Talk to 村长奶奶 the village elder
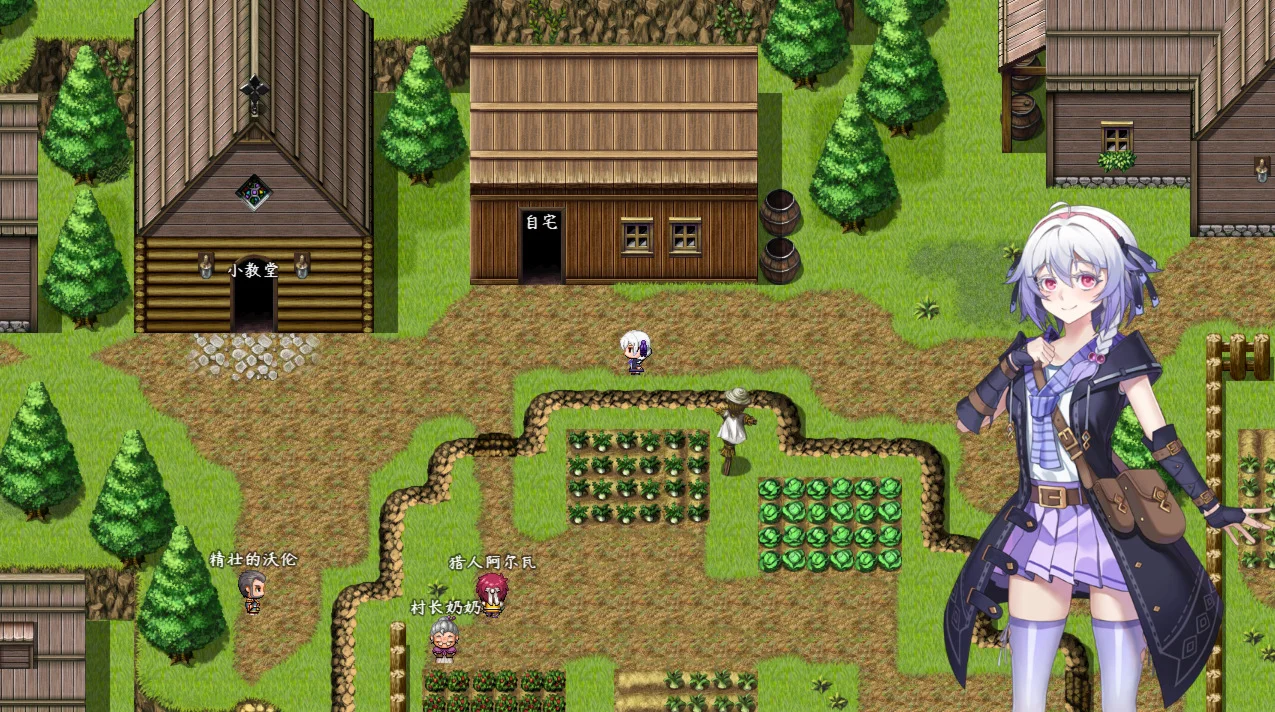Viewport: 1275px width, 712px height. click(444, 639)
